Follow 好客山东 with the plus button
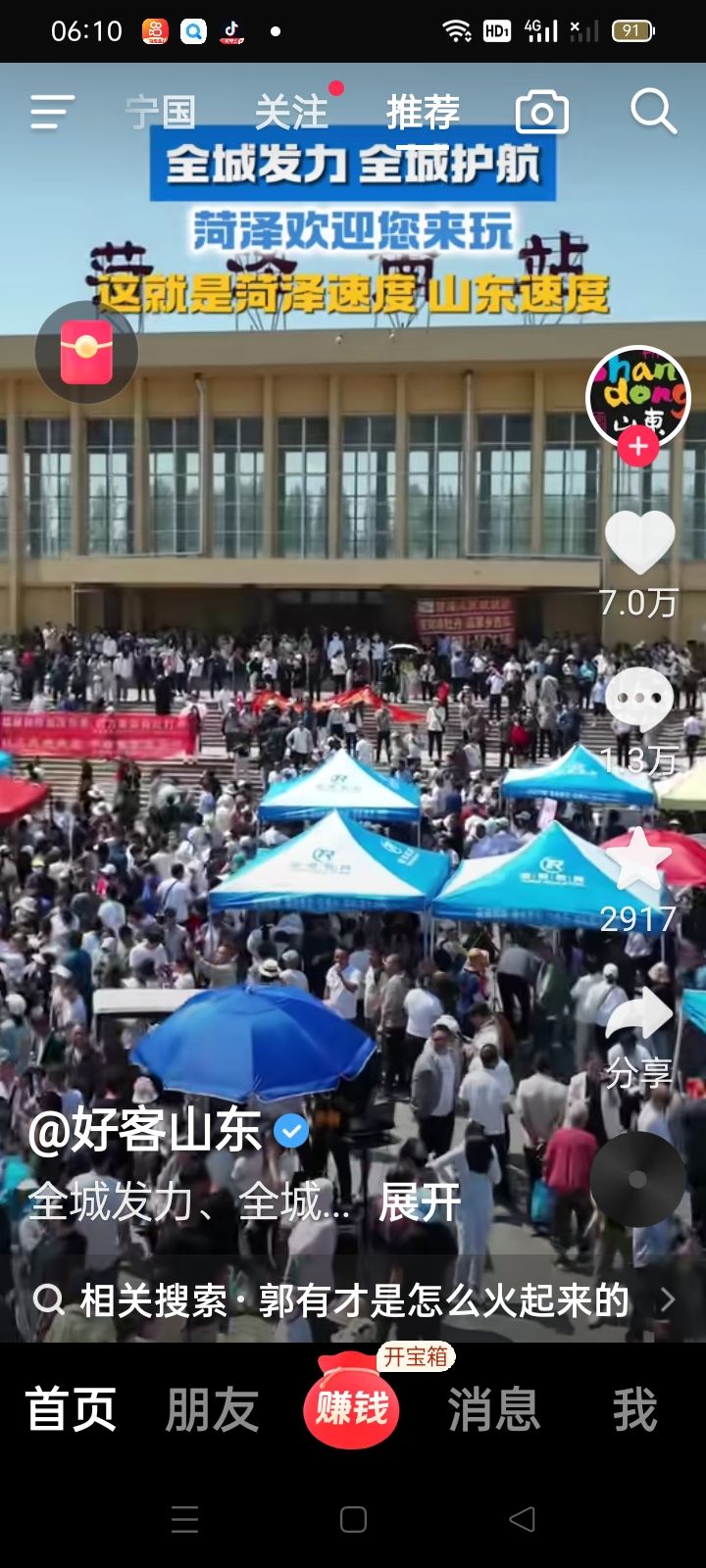706x1568 pixels. pyautogui.click(x=637, y=447)
